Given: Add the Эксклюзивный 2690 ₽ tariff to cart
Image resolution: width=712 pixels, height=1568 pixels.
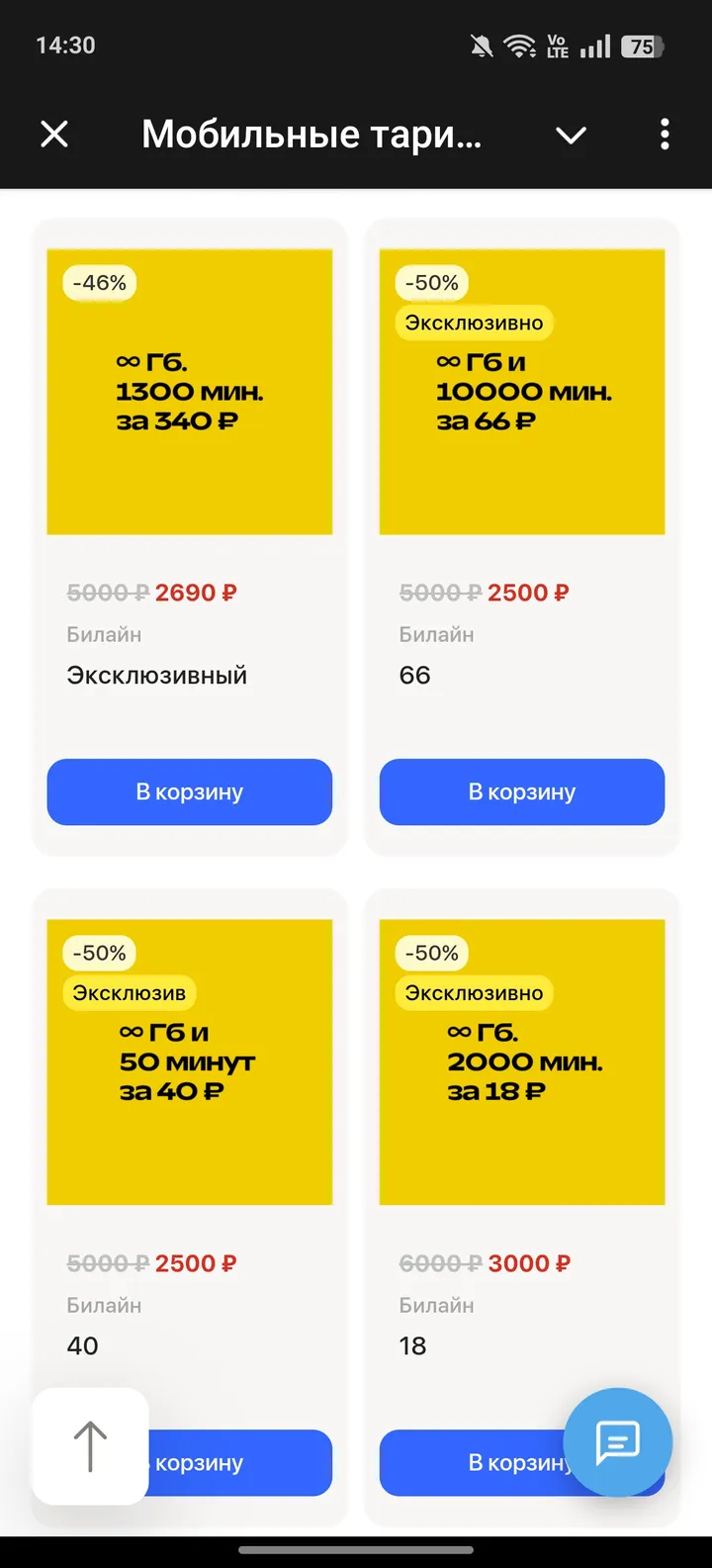Looking at the screenshot, I should [x=189, y=791].
